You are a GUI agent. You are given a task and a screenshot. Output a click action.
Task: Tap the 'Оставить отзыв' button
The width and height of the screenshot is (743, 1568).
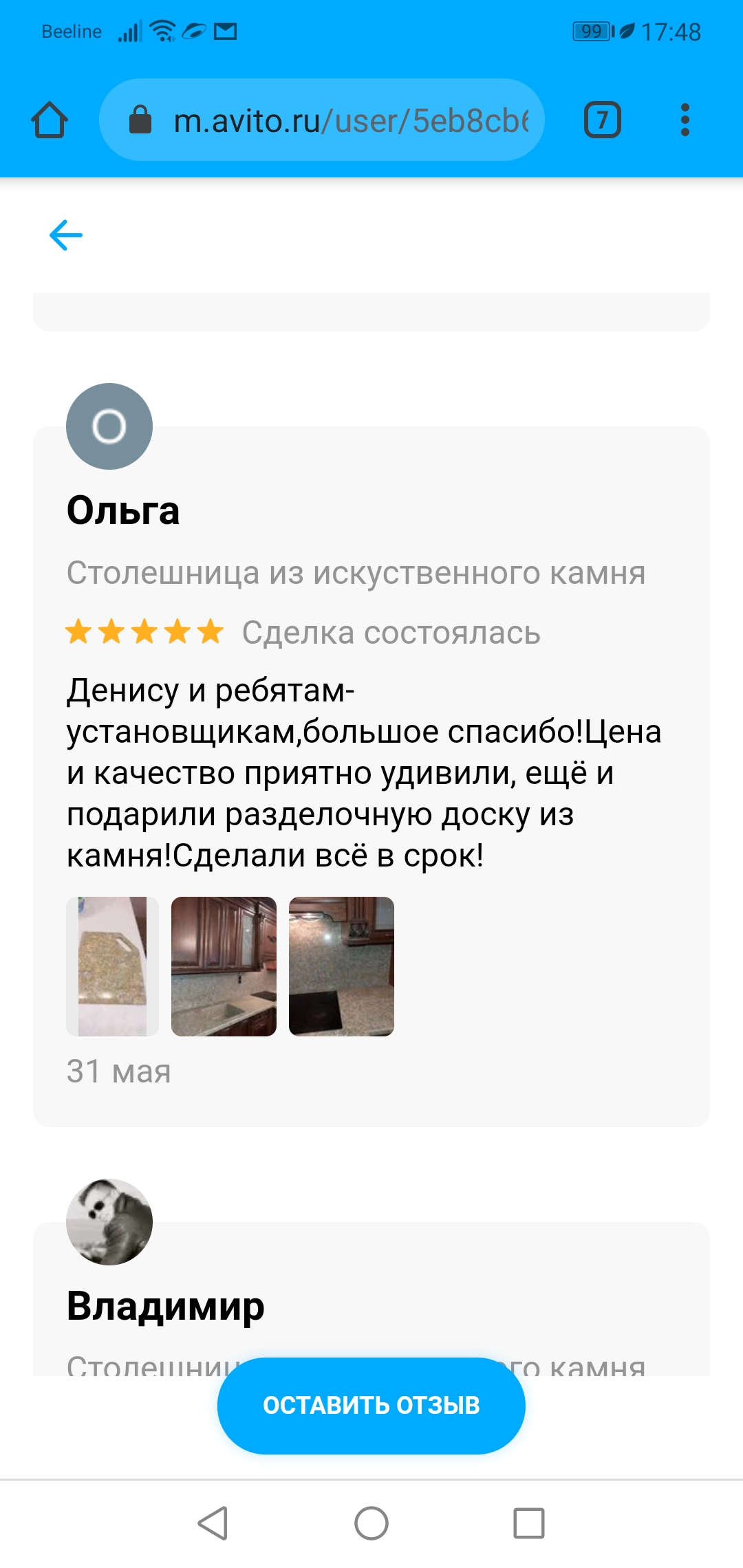point(371,1406)
